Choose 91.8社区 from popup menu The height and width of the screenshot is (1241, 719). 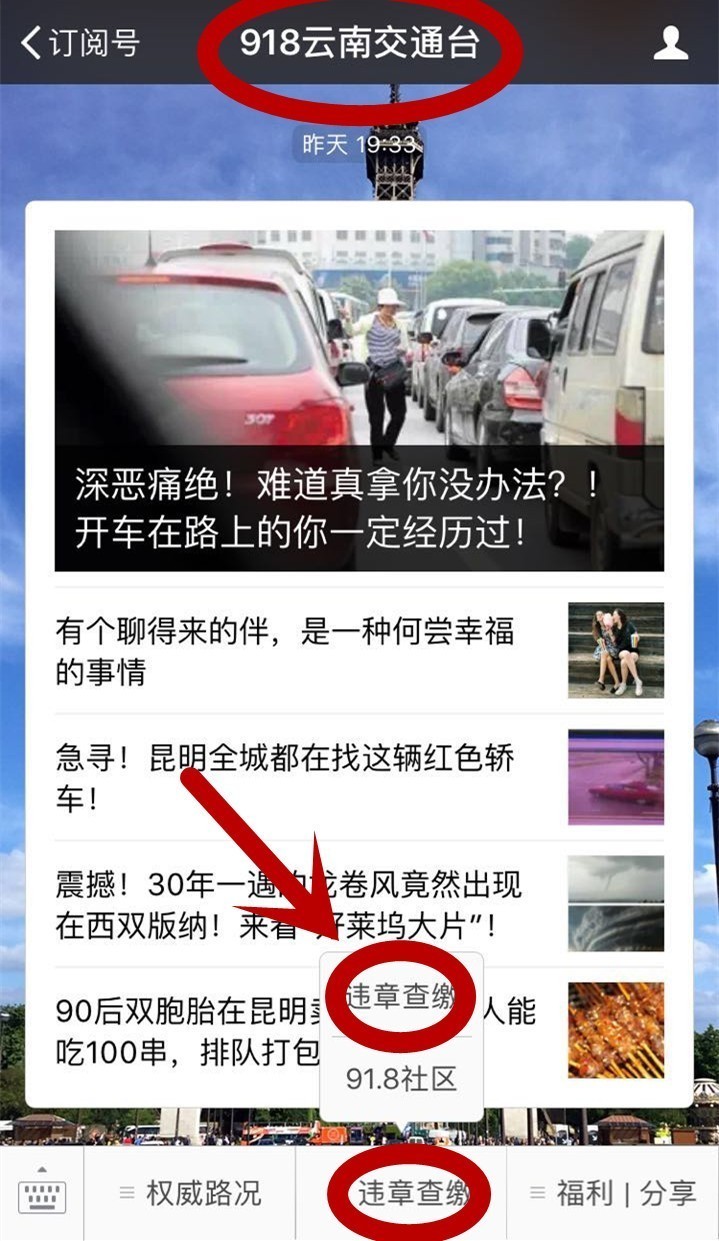click(x=402, y=1079)
